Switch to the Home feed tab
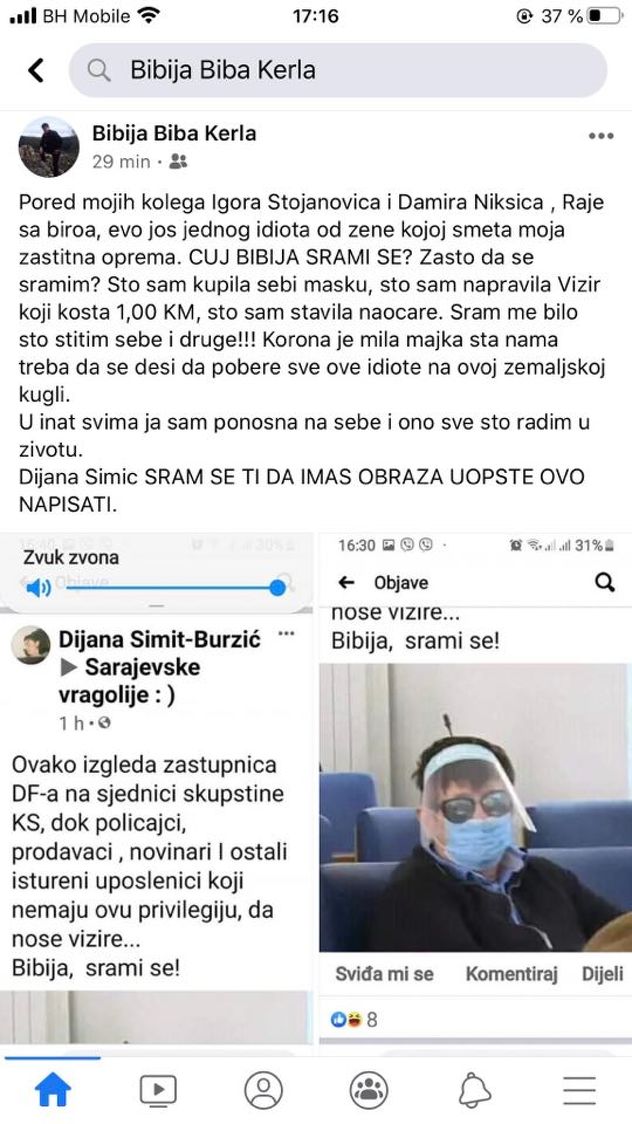The width and height of the screenshot is (632, 1124). tap(53, 1090)
